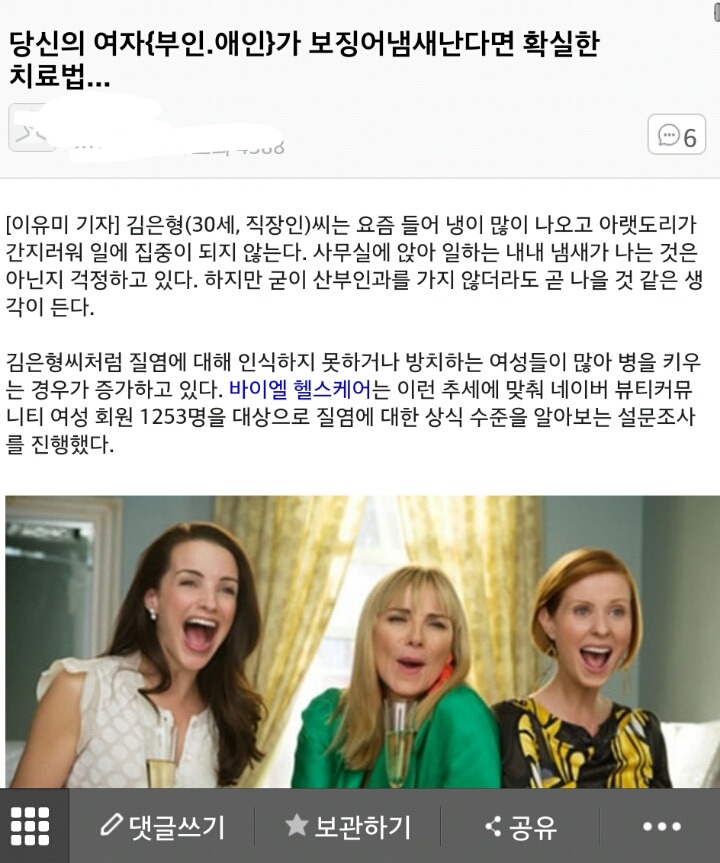Open the three-dot more options menu
Viewport: 720px width, 863px height.
click(x=661, y=827)
